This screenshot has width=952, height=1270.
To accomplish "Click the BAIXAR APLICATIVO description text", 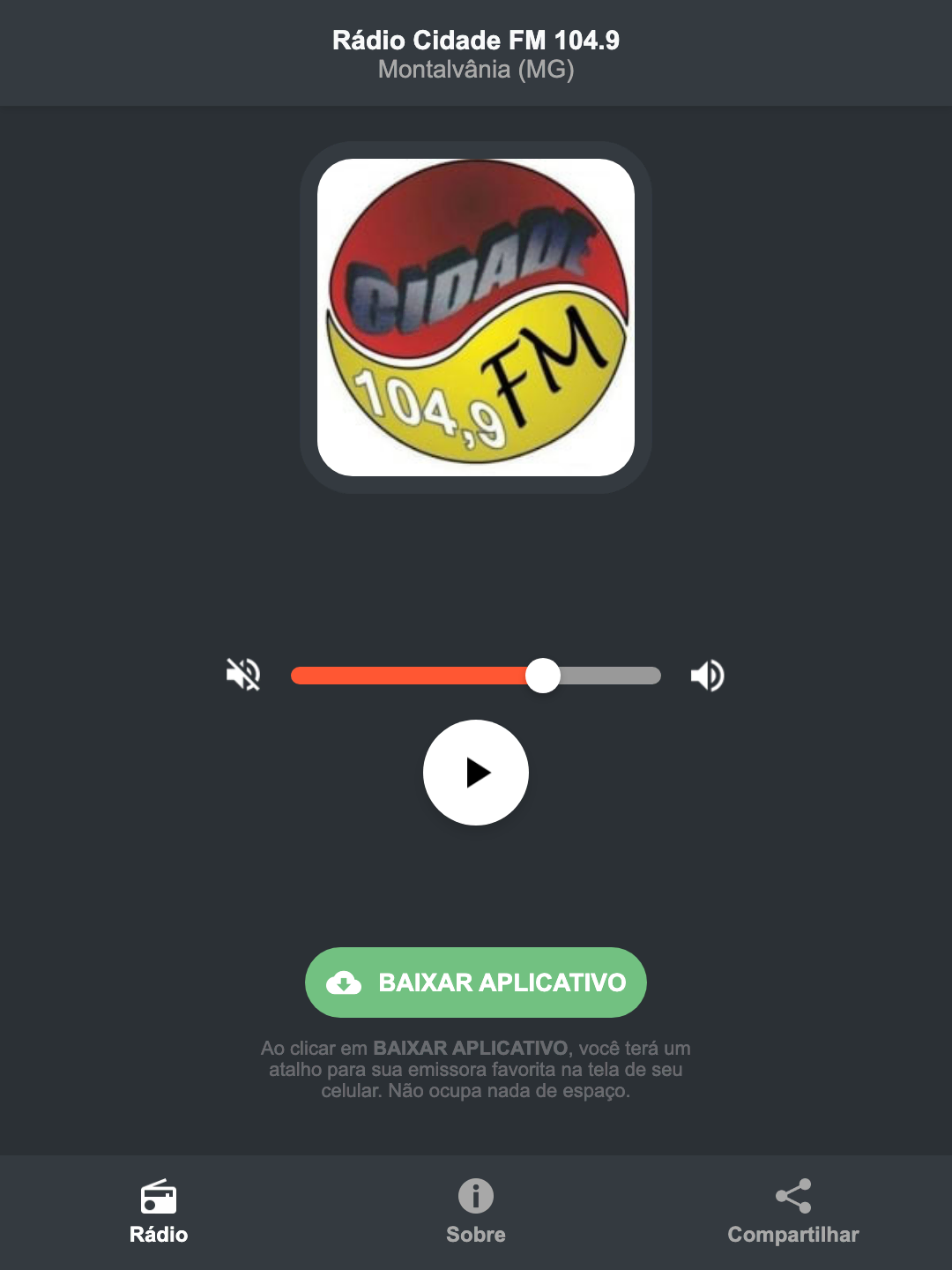I will 475,1072.
